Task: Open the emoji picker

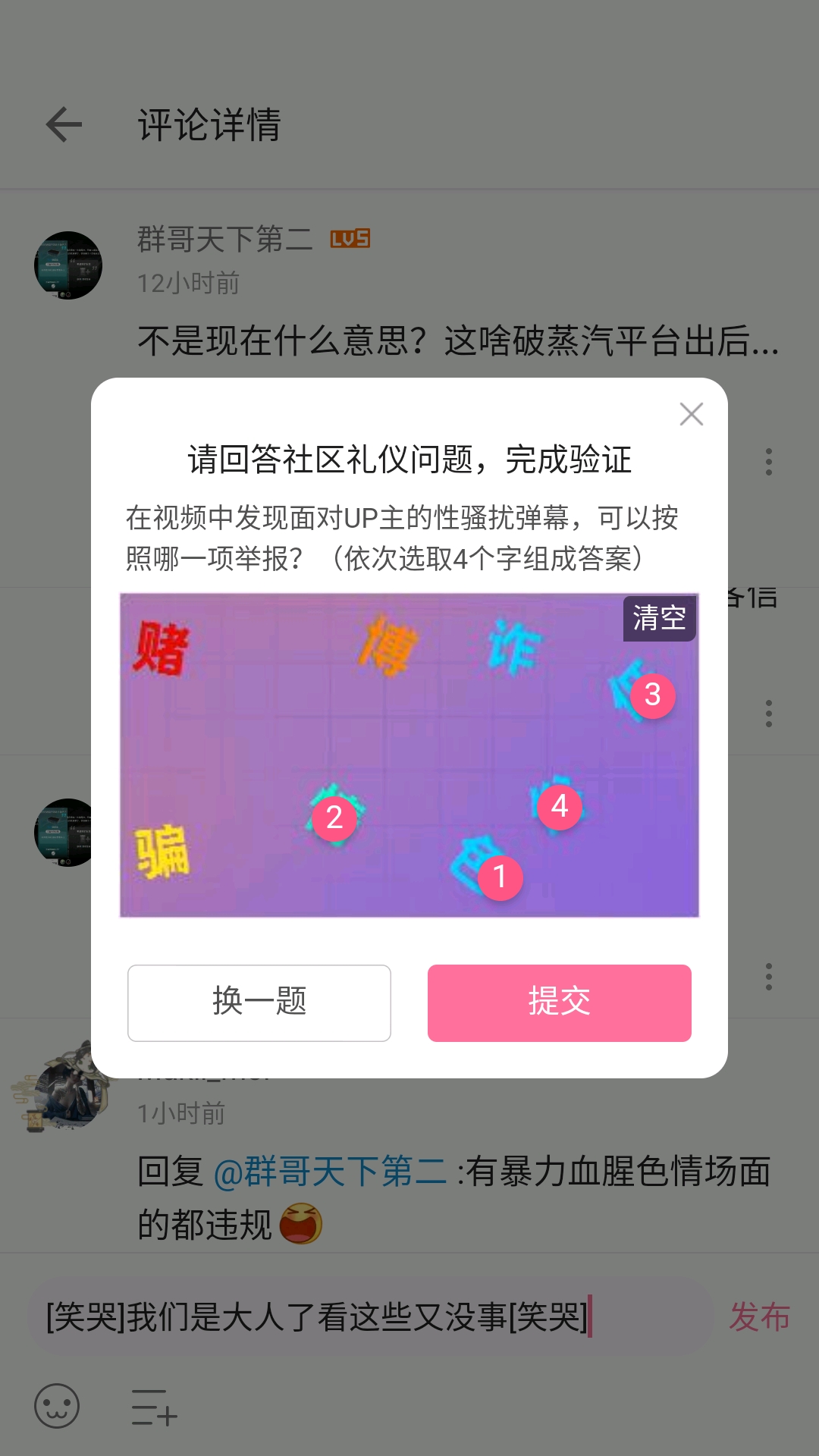Action: [57, 1406]
